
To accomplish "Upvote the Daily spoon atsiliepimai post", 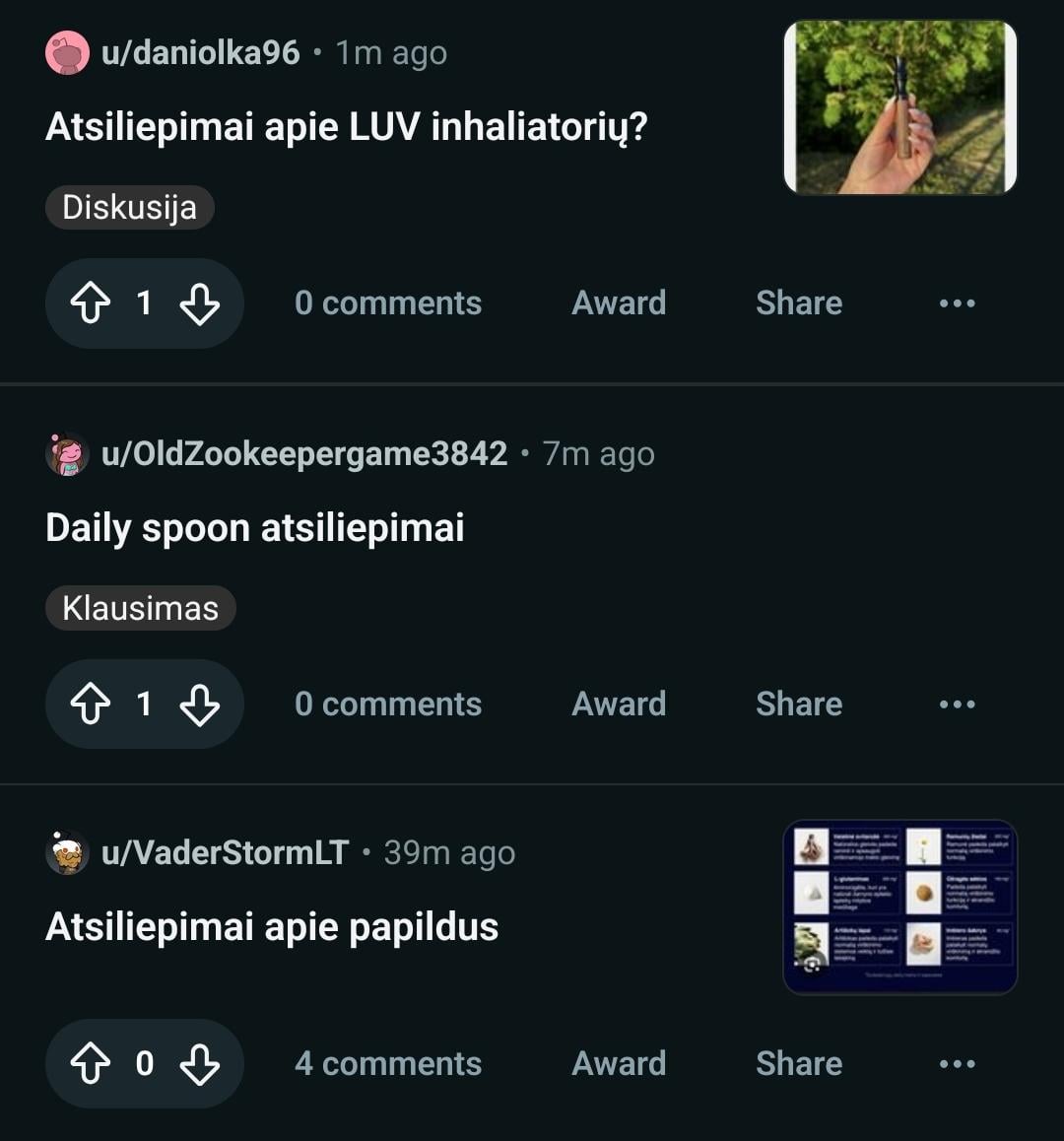I will [91, 705].
